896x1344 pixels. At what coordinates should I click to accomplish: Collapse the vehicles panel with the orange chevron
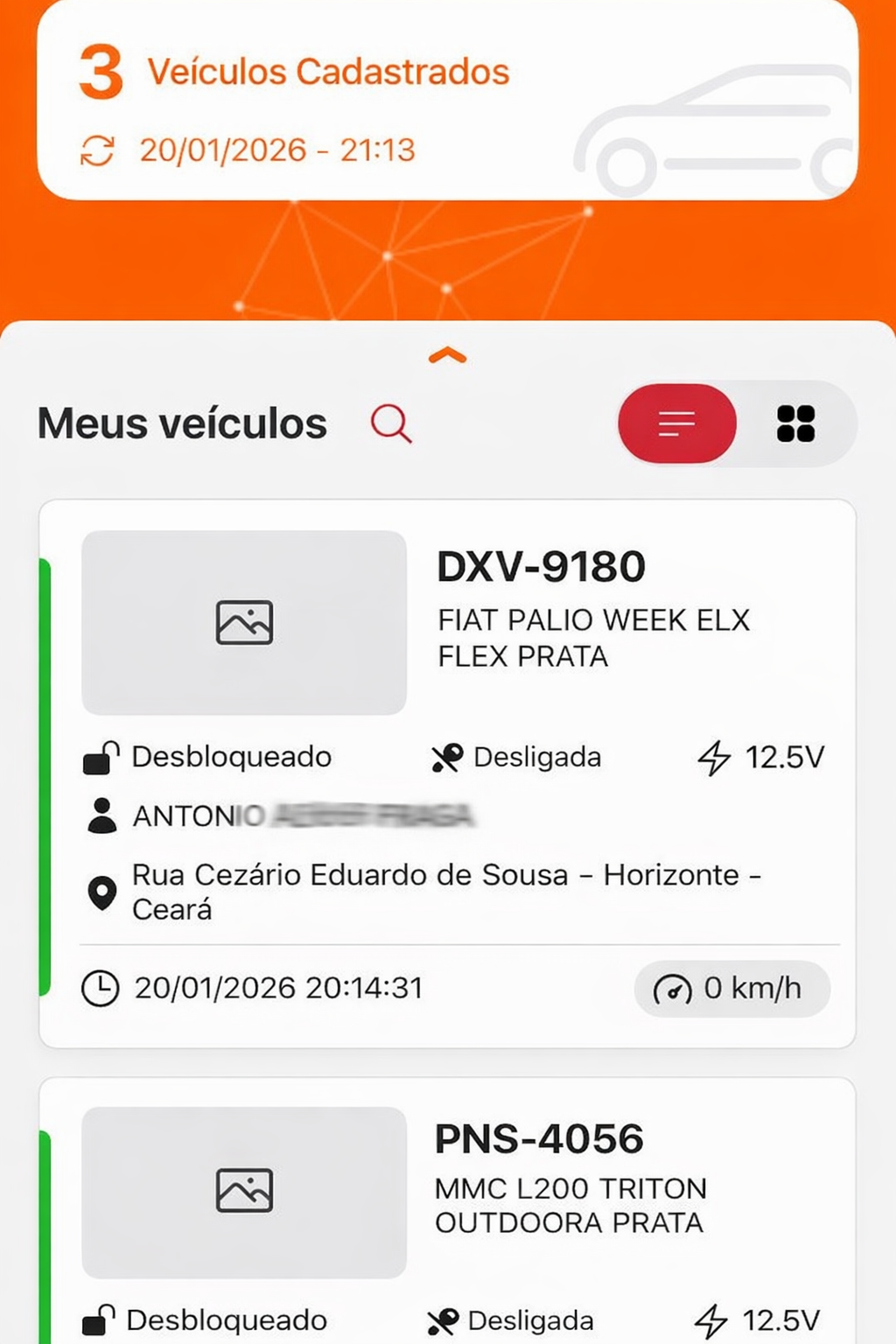coord(447,356)
